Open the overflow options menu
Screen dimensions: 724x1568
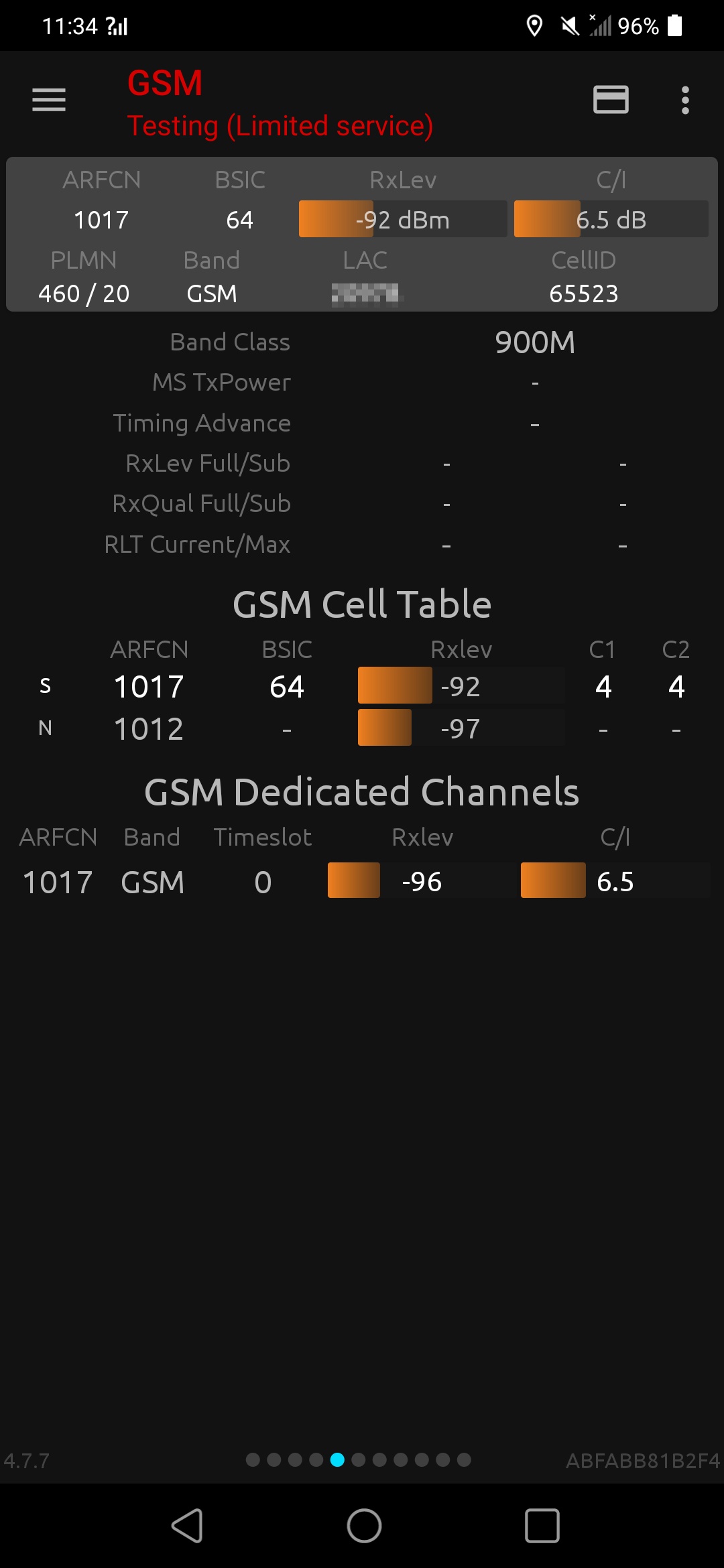(684, 100)
